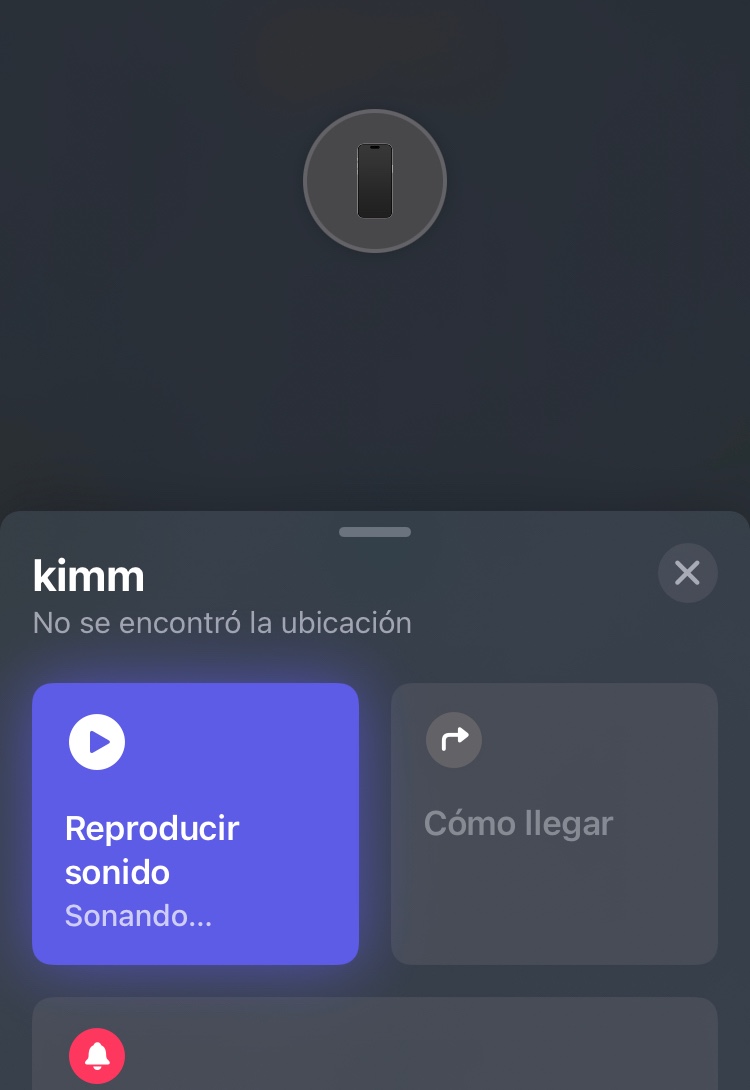The width and height of the screenshot is (750, 1090).
Task: Select the iPhone device marker on map
Action: tap(375, 181)
